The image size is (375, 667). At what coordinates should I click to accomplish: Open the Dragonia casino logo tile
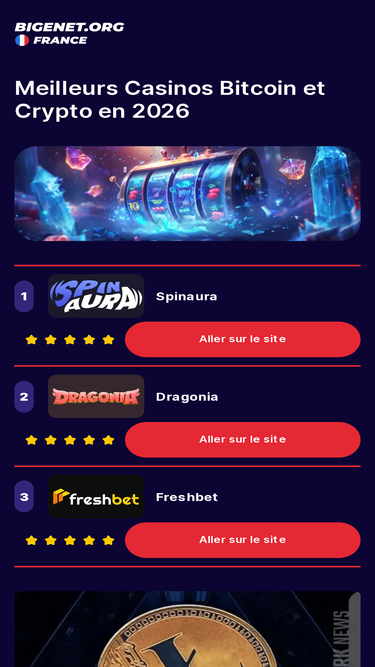click(96, 396)
